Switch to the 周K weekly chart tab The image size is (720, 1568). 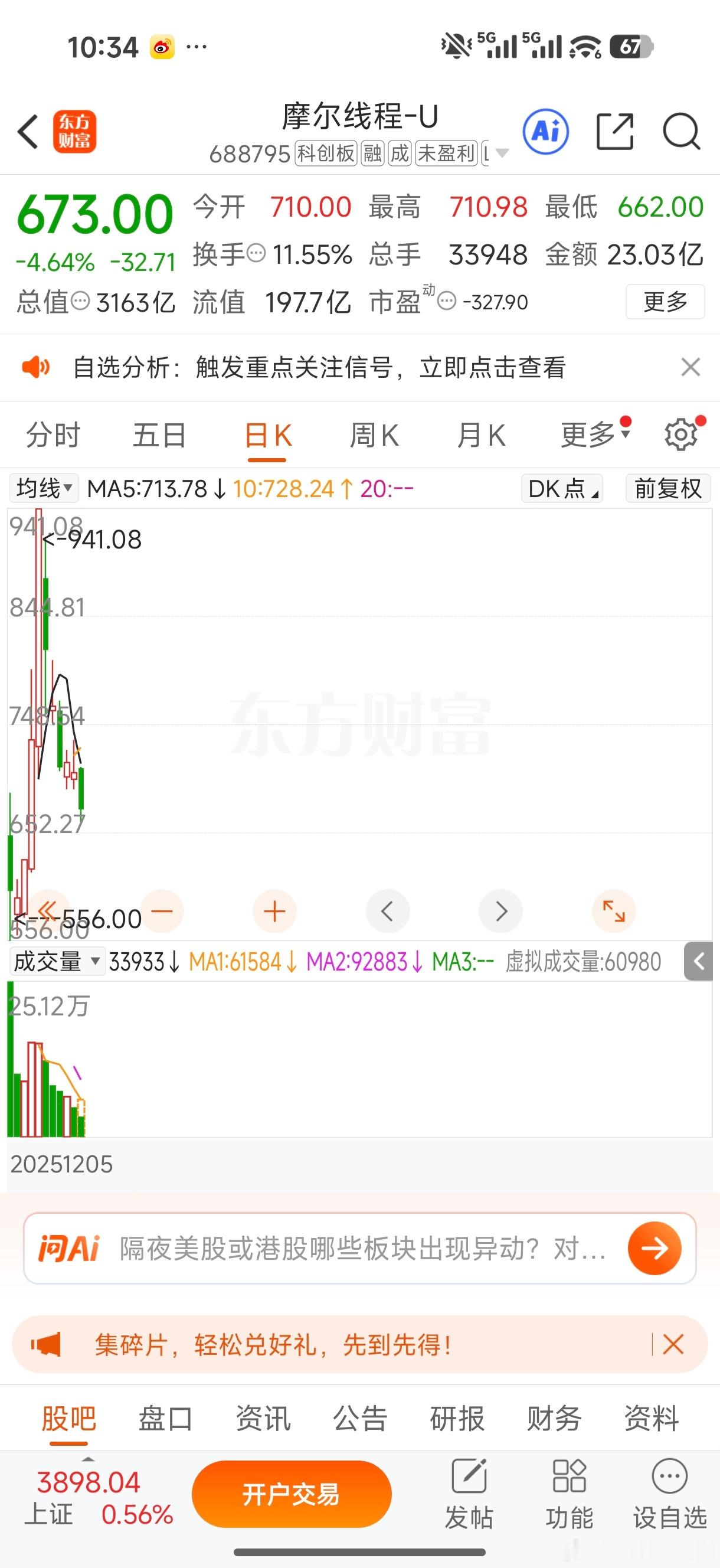(x=374, y=434)
